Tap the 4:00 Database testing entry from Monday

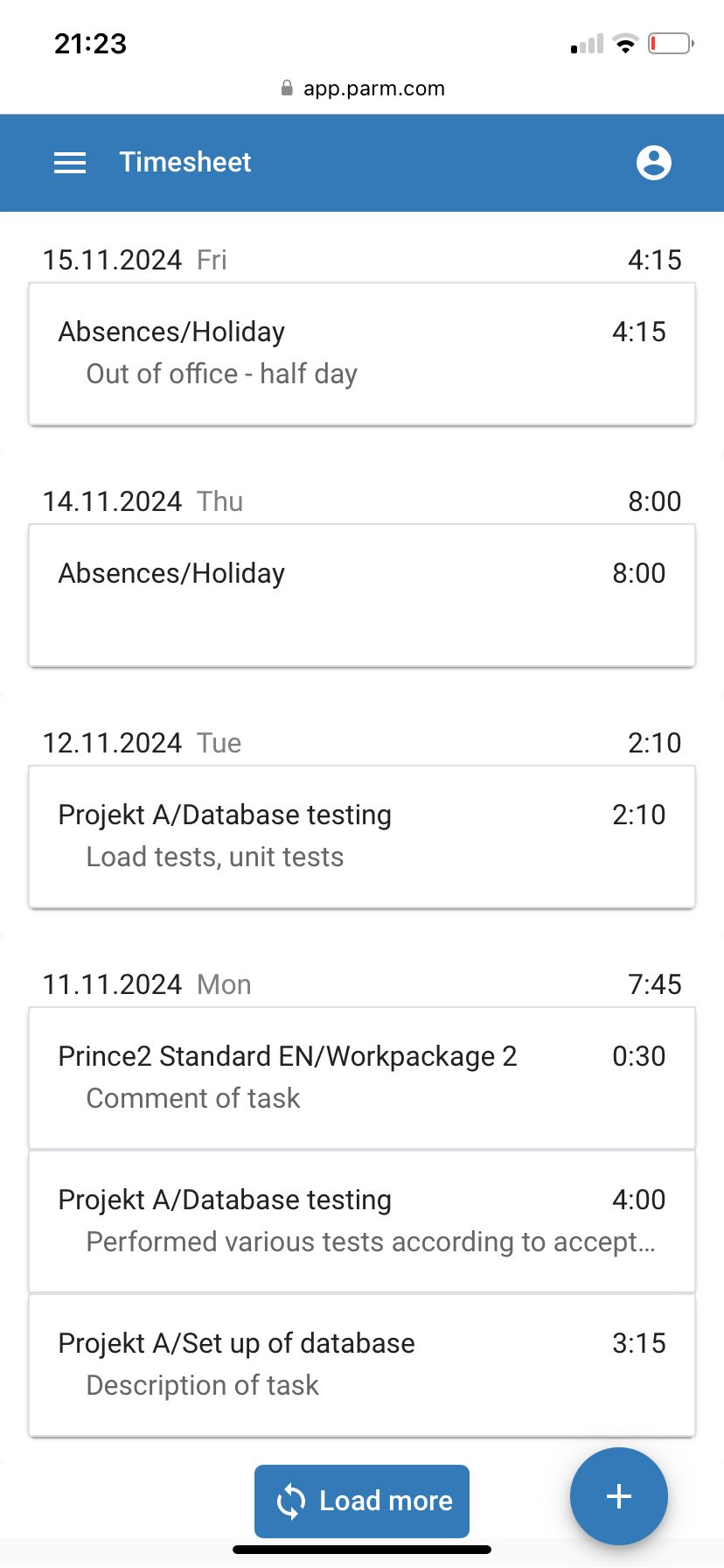pos(362,1221)
